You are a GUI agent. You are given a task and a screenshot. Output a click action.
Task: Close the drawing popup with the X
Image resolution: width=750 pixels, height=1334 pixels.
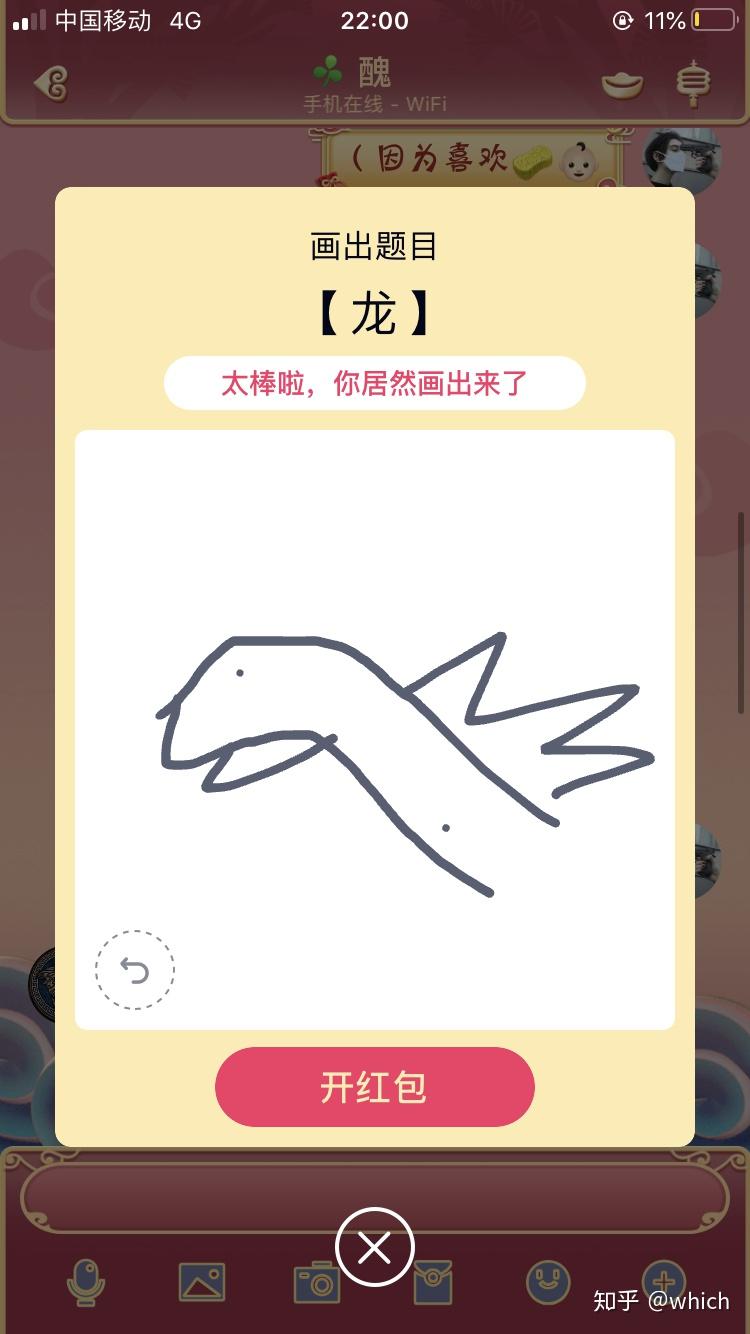click(x=375, y=1248)
